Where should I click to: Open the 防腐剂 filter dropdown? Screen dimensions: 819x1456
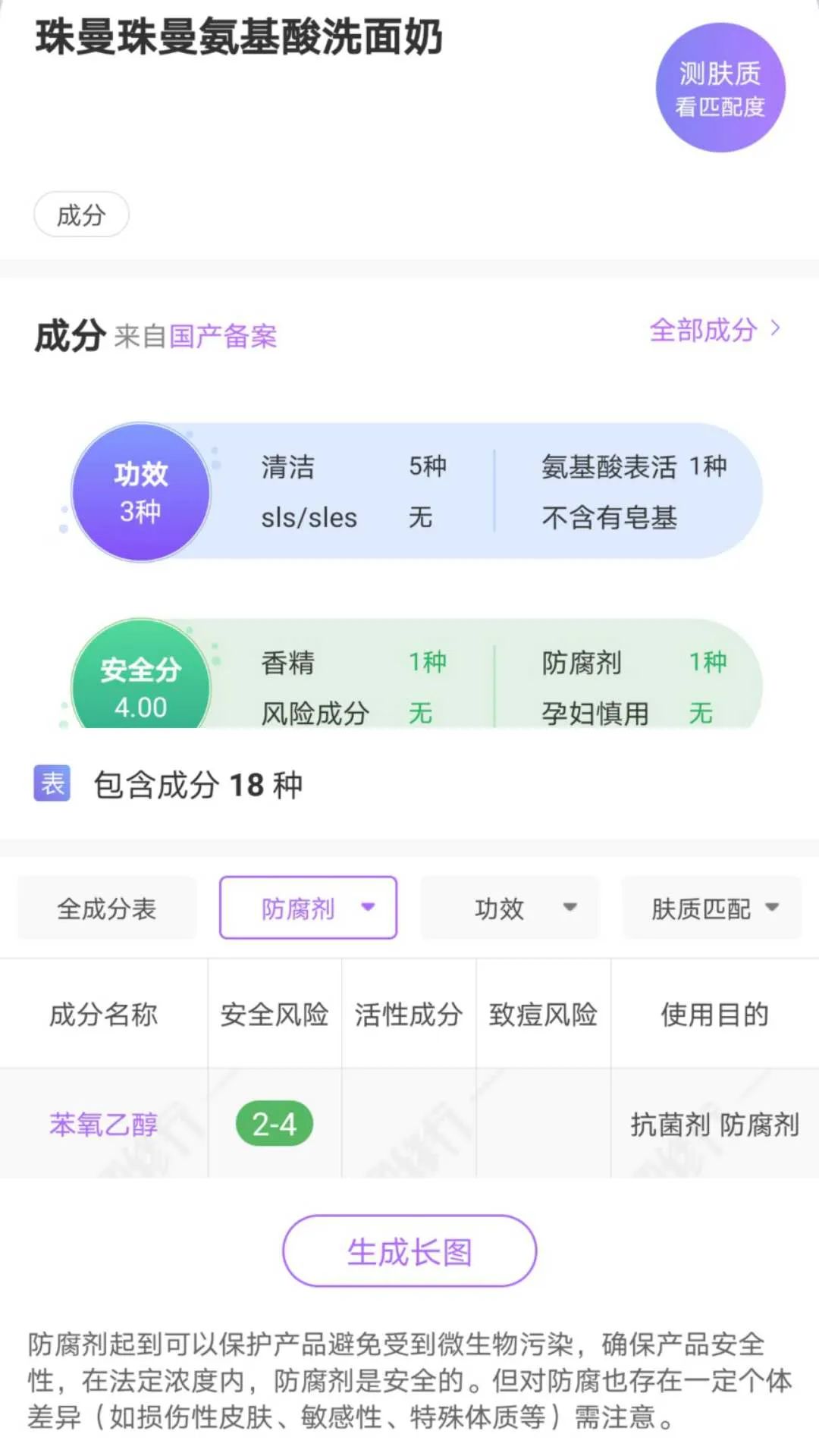coord(307,908)
